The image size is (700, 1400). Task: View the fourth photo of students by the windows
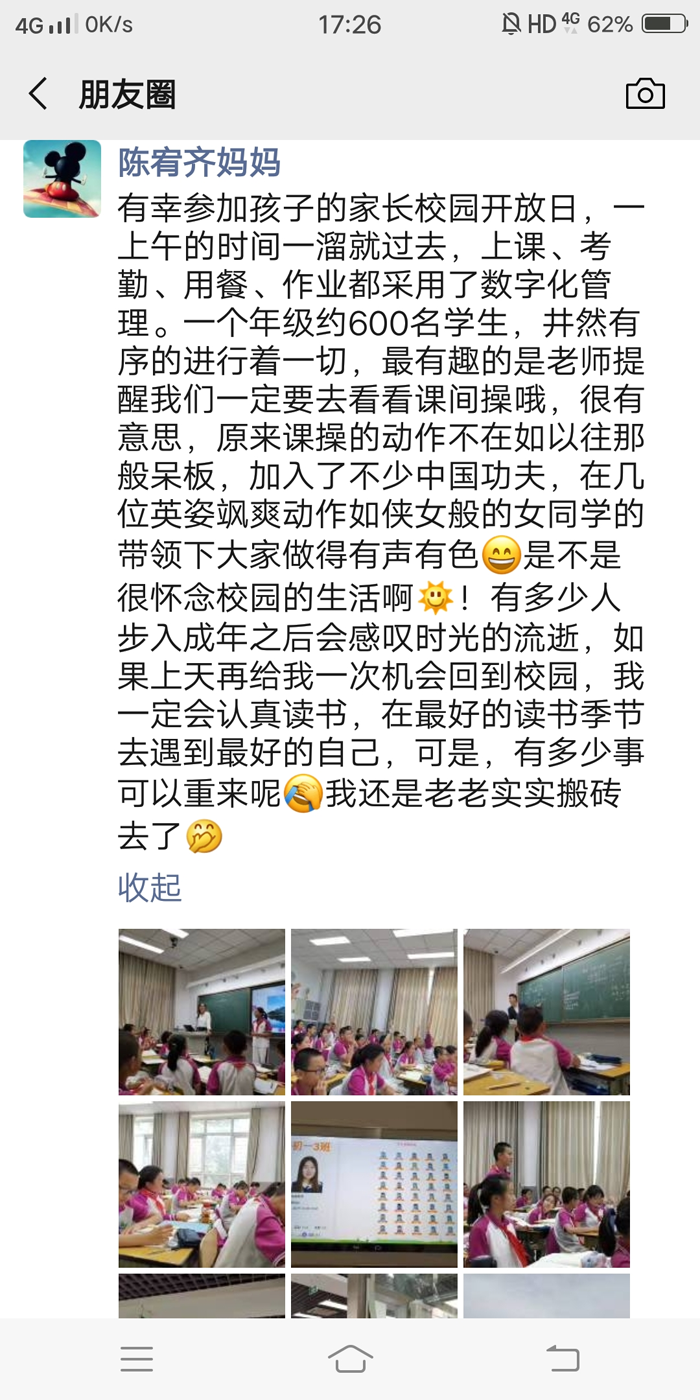[x=202, y=1184]
